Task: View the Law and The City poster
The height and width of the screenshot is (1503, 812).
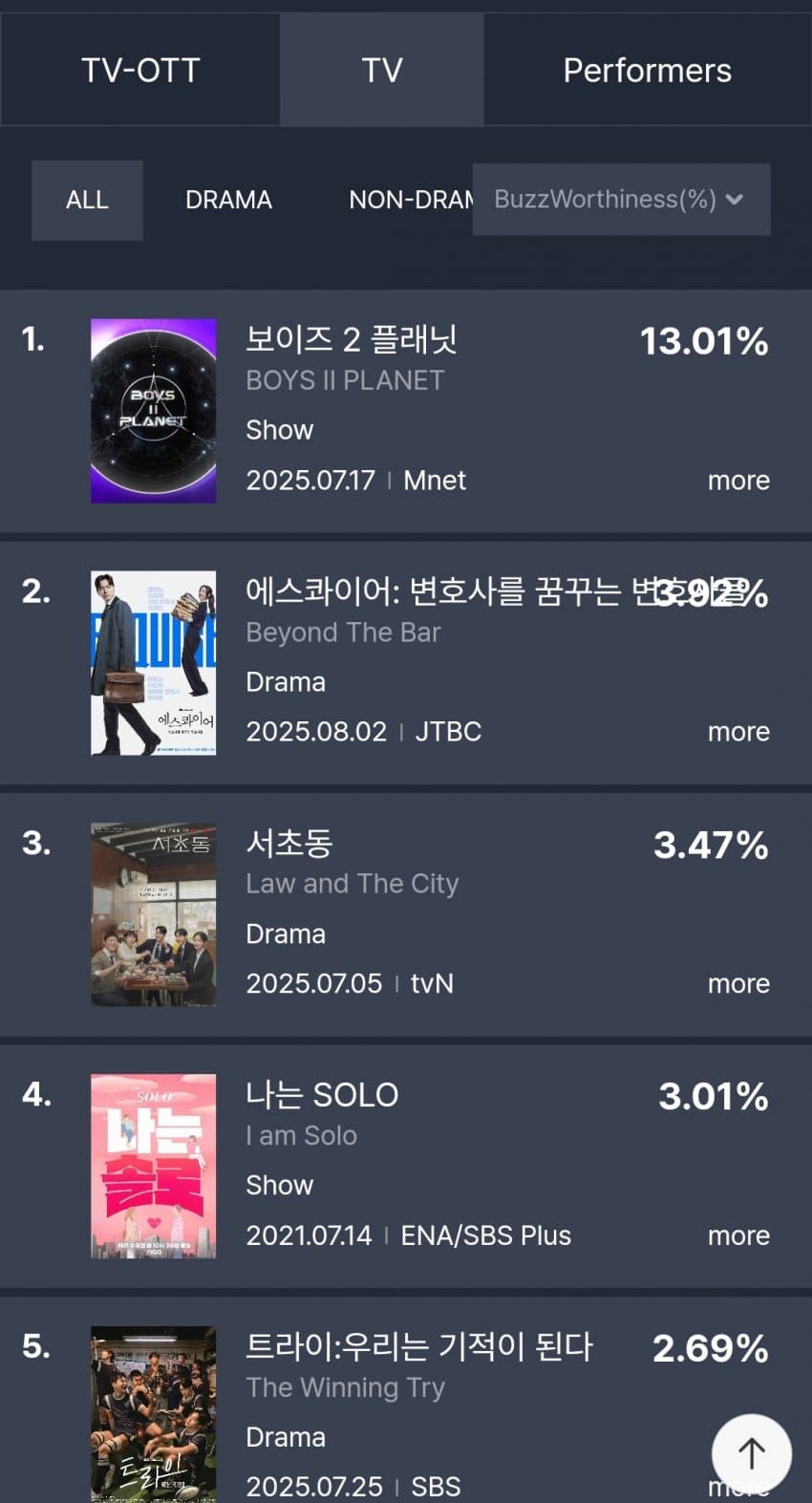Action: [x=153, y=914]
